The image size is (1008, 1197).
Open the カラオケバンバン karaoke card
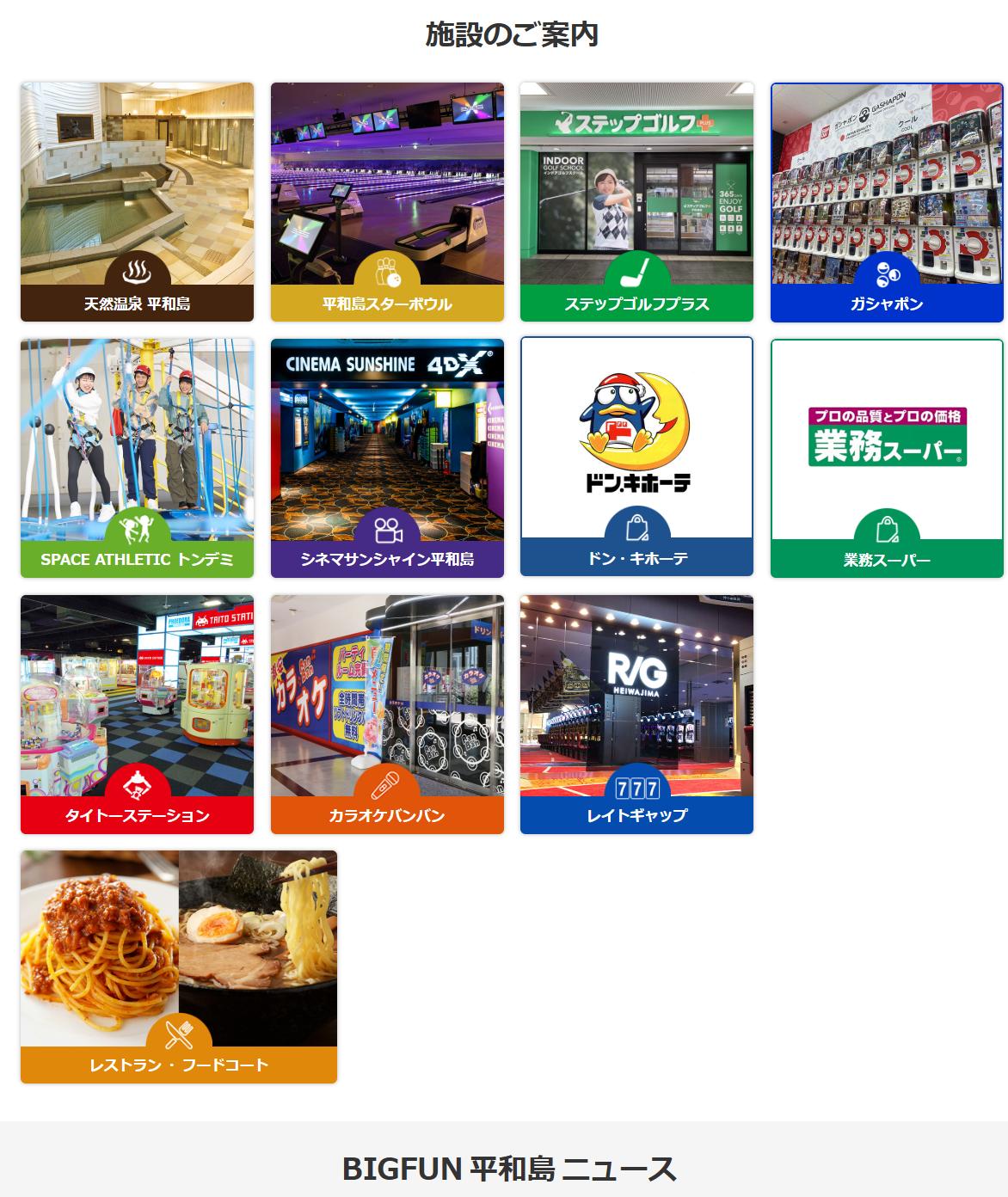[387, 714]
